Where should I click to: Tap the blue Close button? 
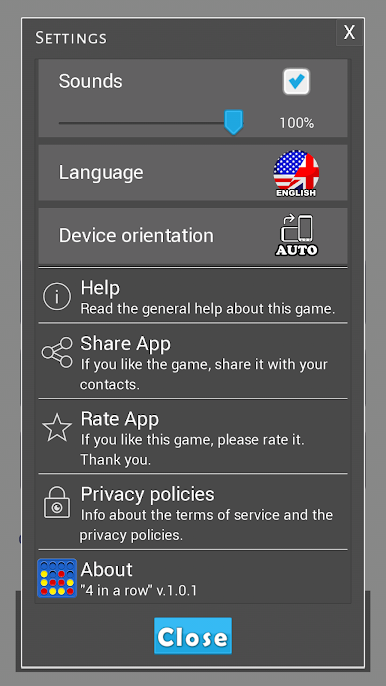click(x=193, y=636)
